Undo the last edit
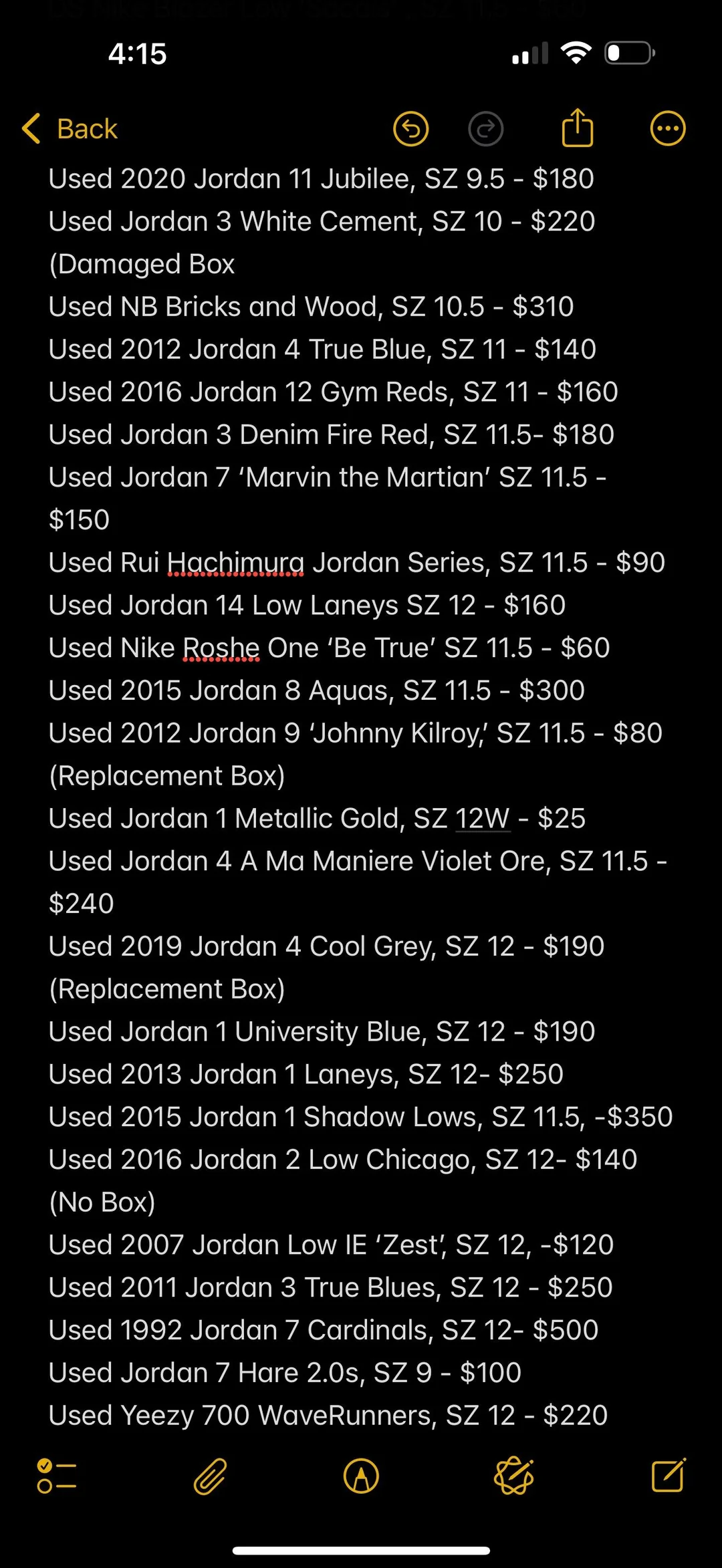The height and width of the screenshot is (1568, 722). 410,129
